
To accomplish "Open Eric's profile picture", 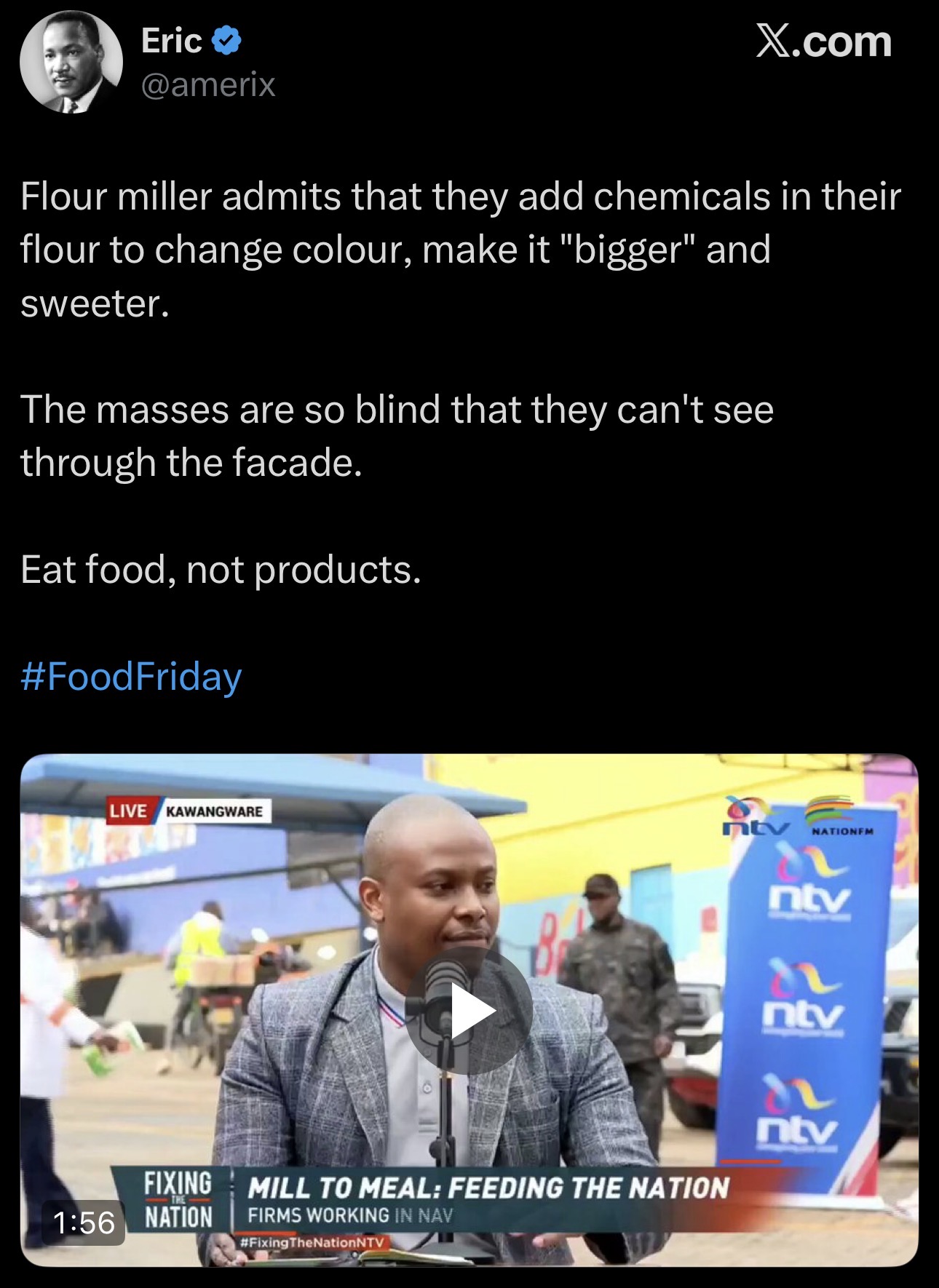I will [x=71, y=62].
